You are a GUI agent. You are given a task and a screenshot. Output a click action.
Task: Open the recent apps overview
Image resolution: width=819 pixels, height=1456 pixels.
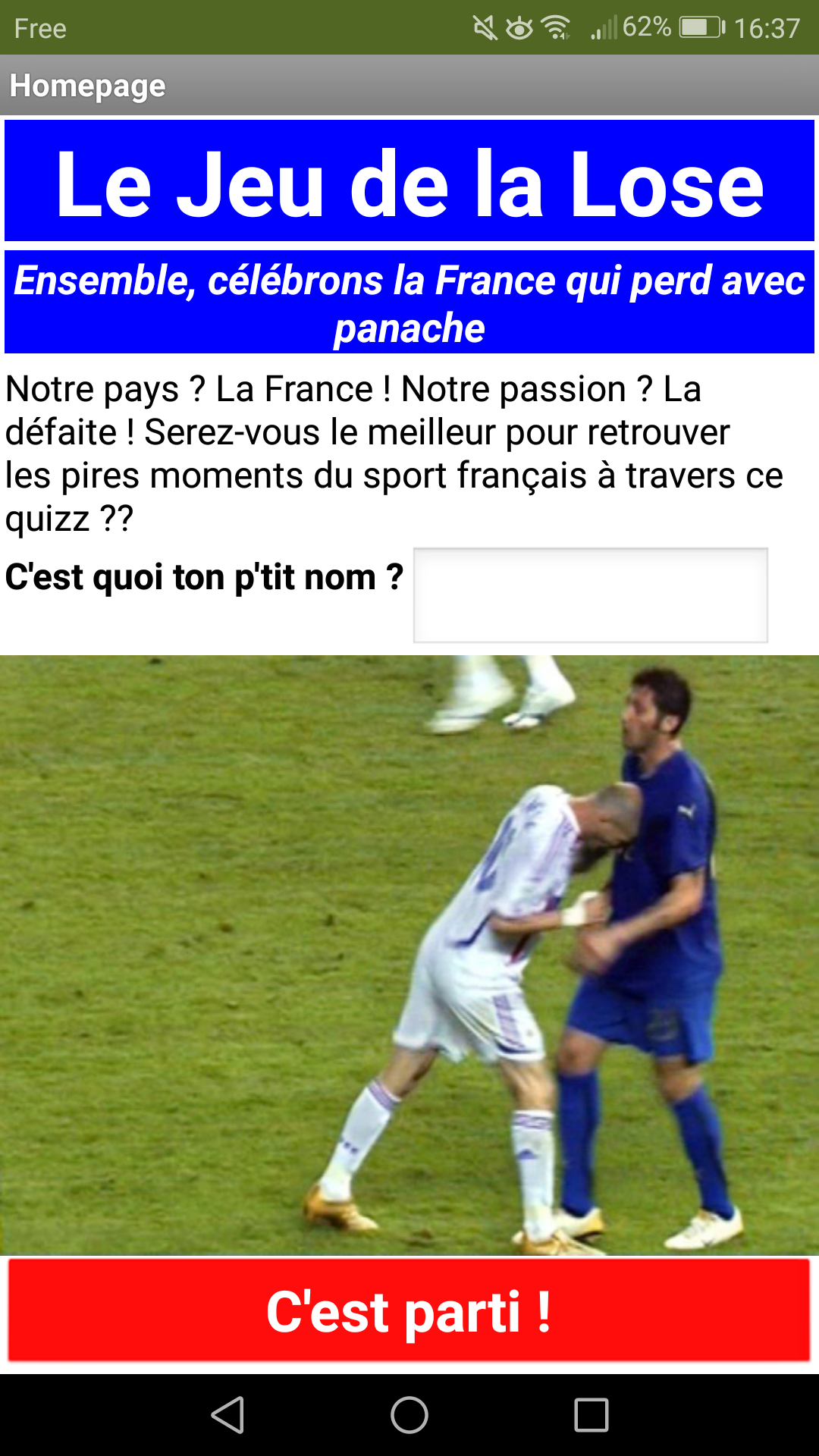click(591, 1415)
